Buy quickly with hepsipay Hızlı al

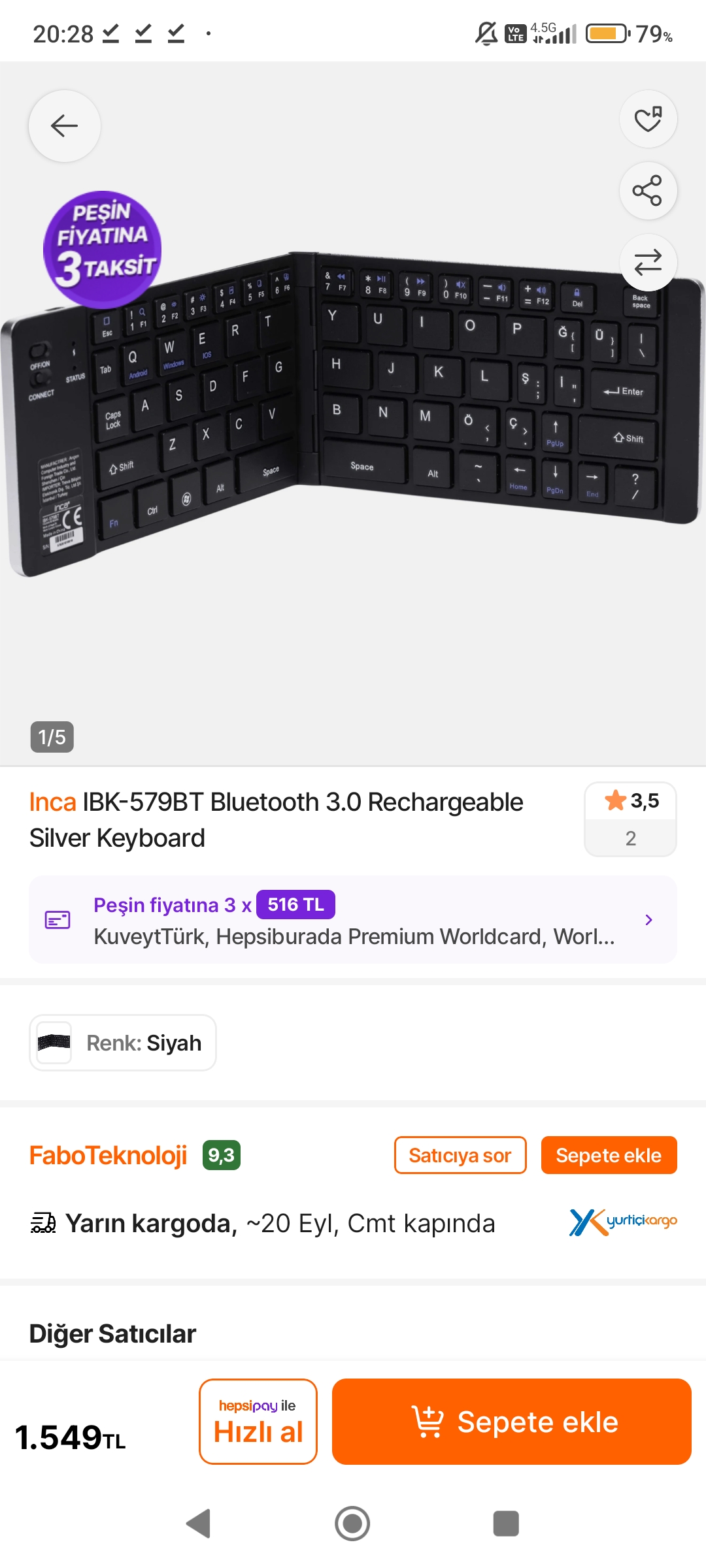tap(258, 1422)
